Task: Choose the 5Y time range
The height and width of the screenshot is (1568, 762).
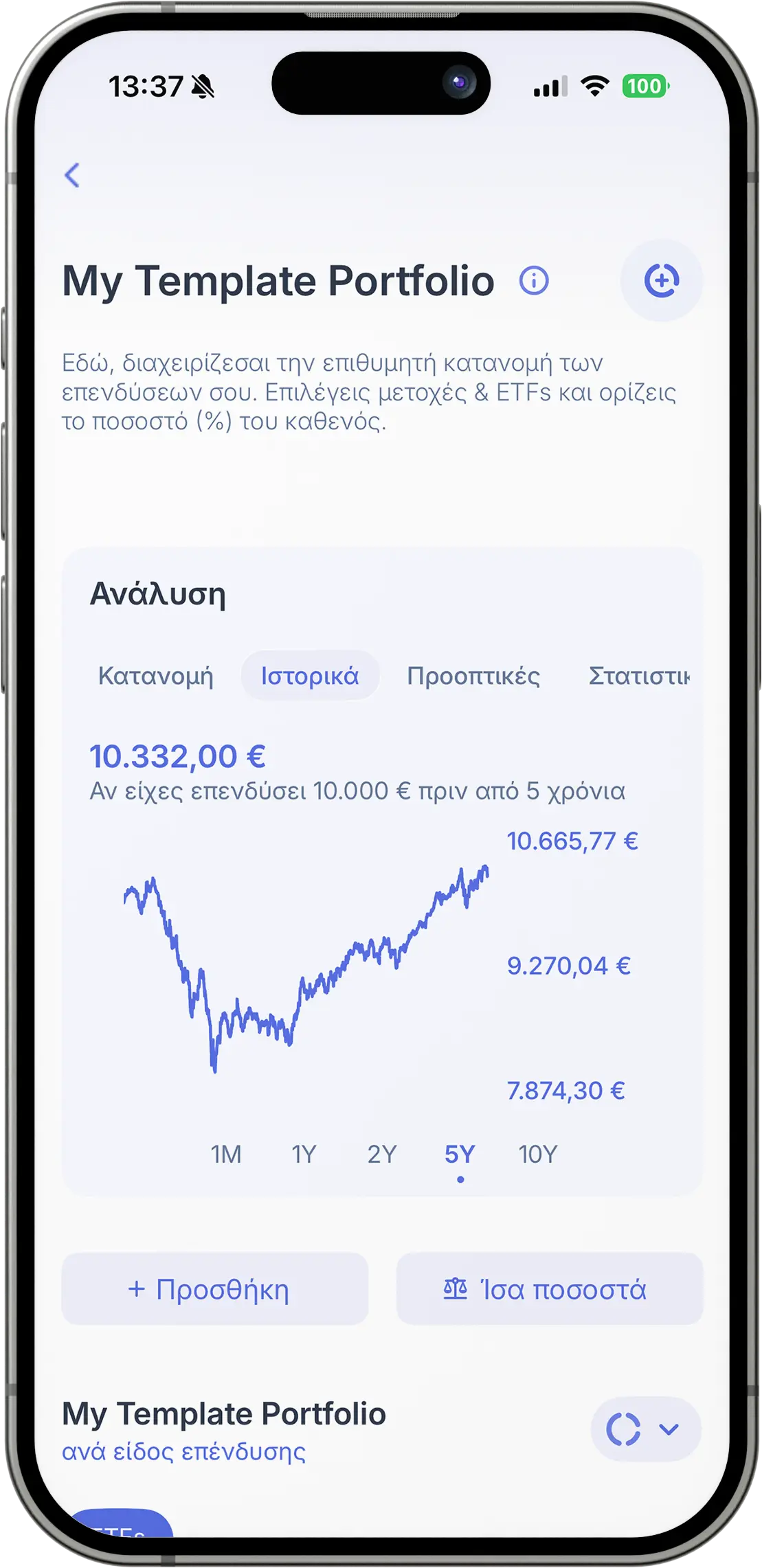Action: 460,1155
